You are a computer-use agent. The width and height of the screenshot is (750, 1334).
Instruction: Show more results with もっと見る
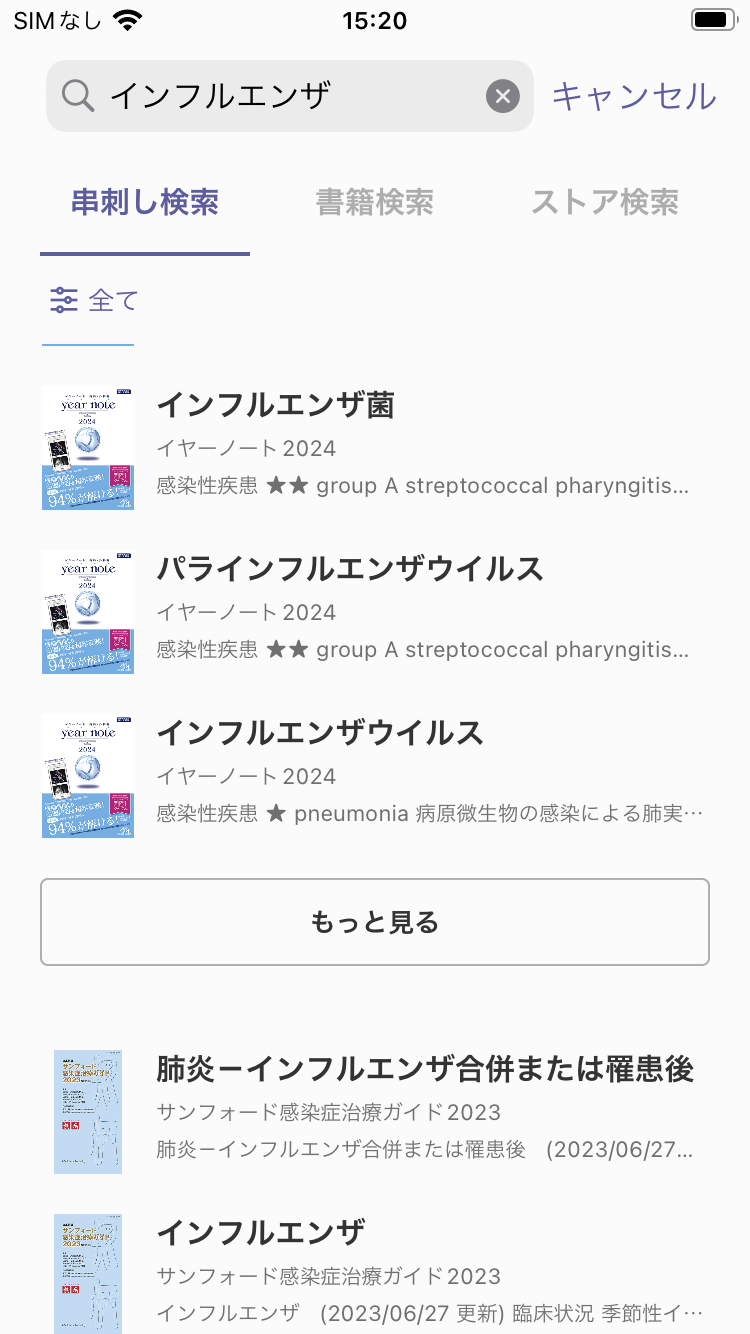(375, 922)
